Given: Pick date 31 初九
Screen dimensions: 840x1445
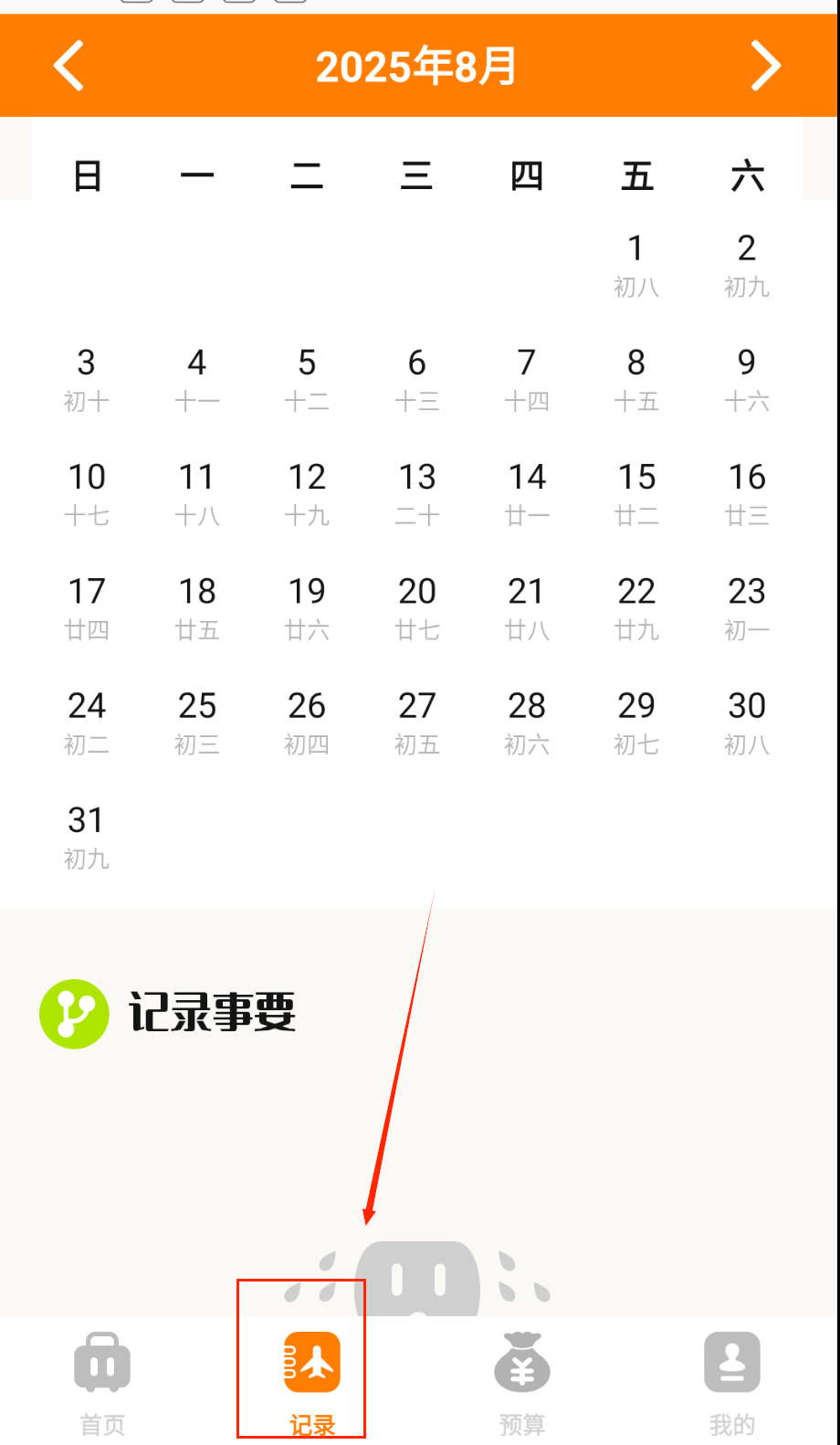Looking at the screenshot, I should coord(87,835).
